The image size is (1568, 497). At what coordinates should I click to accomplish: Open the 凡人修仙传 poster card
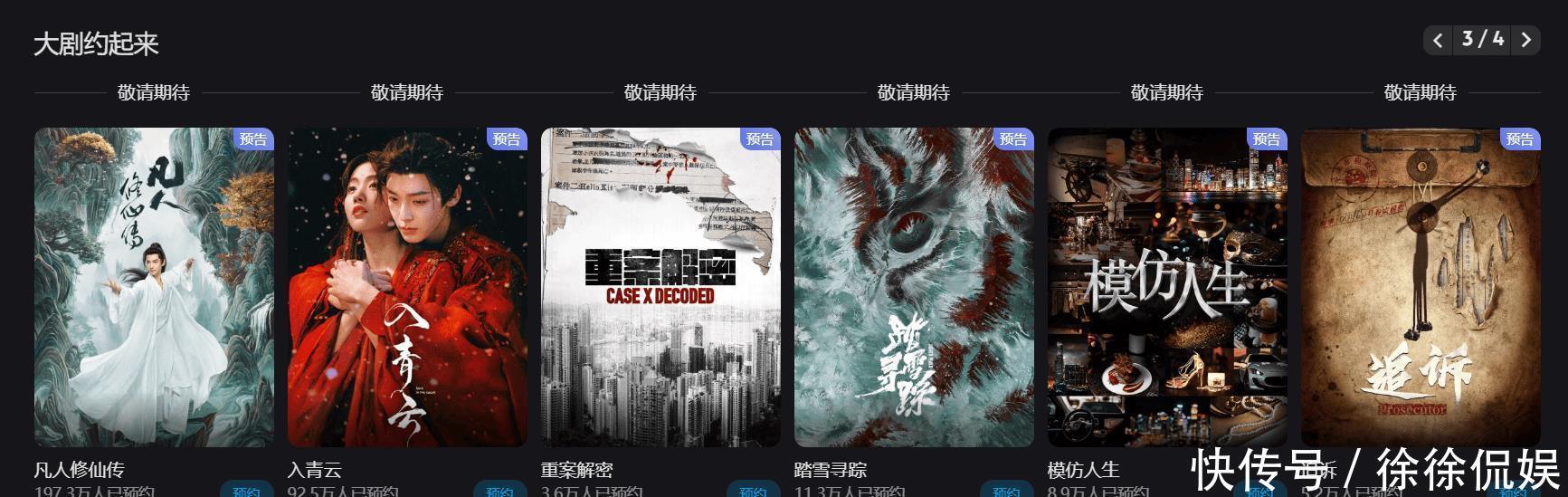(x=154, y=286)
